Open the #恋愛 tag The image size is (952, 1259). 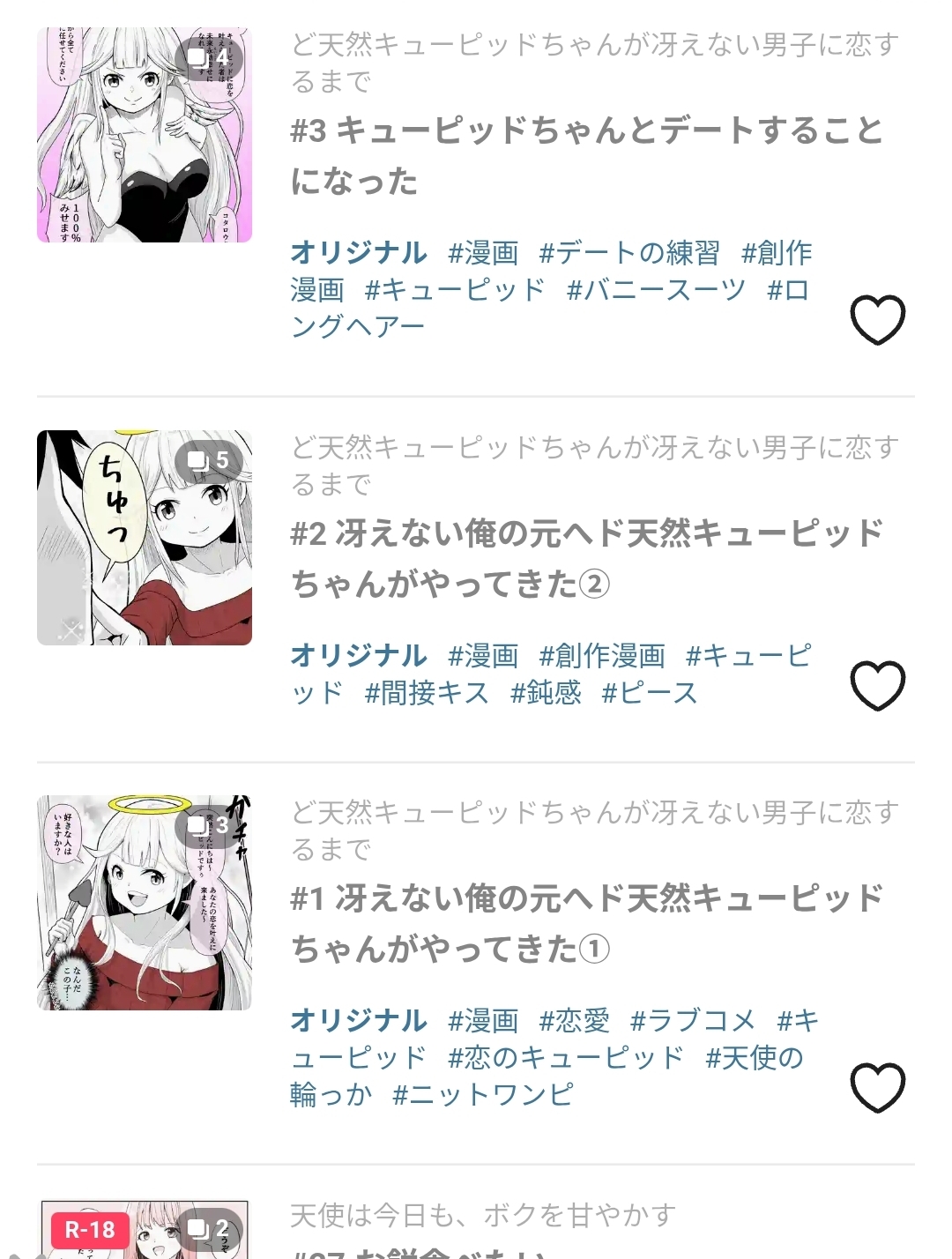pyautogui.click(x=574, y=1021)
